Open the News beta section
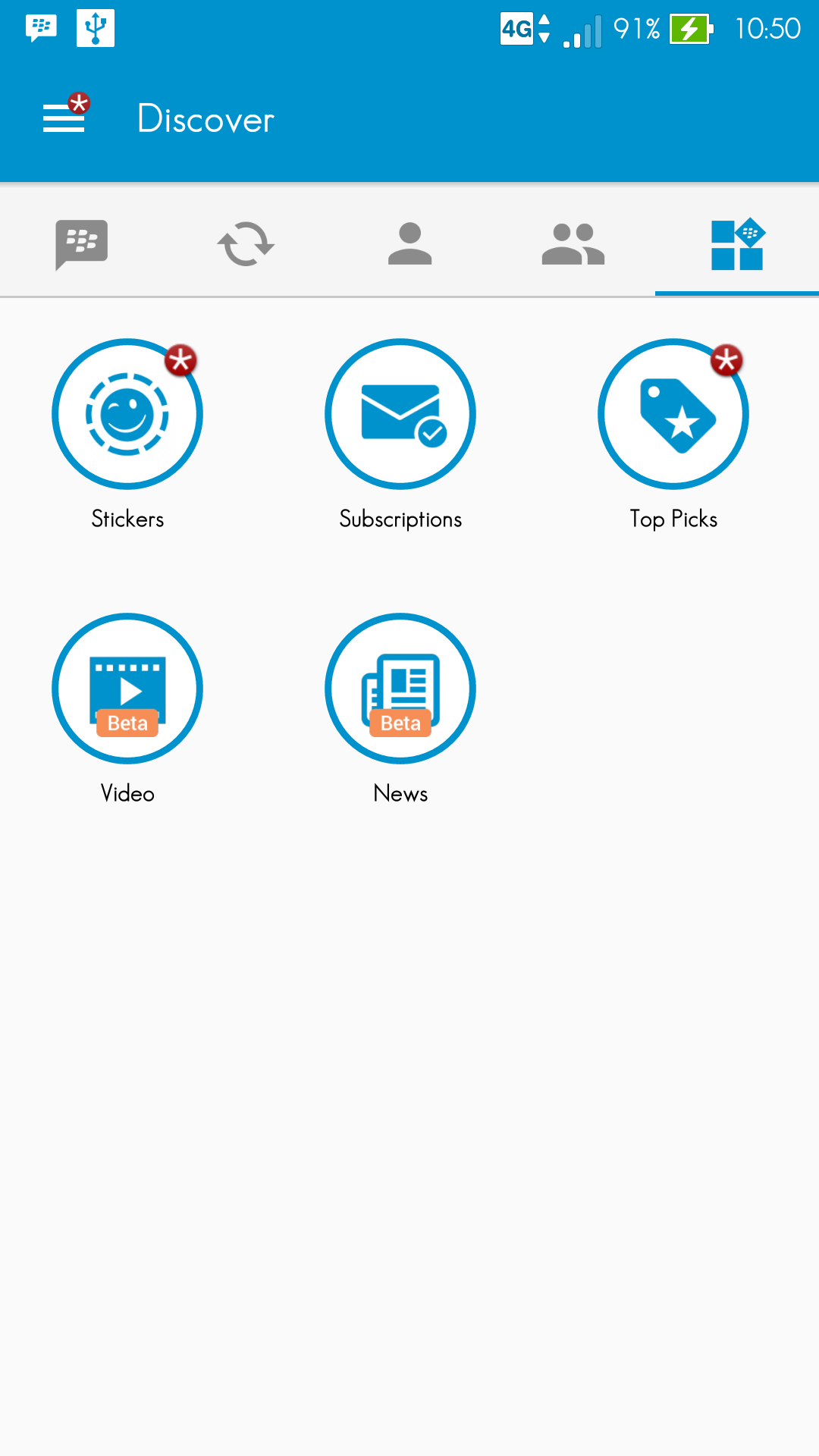Image resolution: width=819 pixels, height=1456 pixels. (400, 689)
